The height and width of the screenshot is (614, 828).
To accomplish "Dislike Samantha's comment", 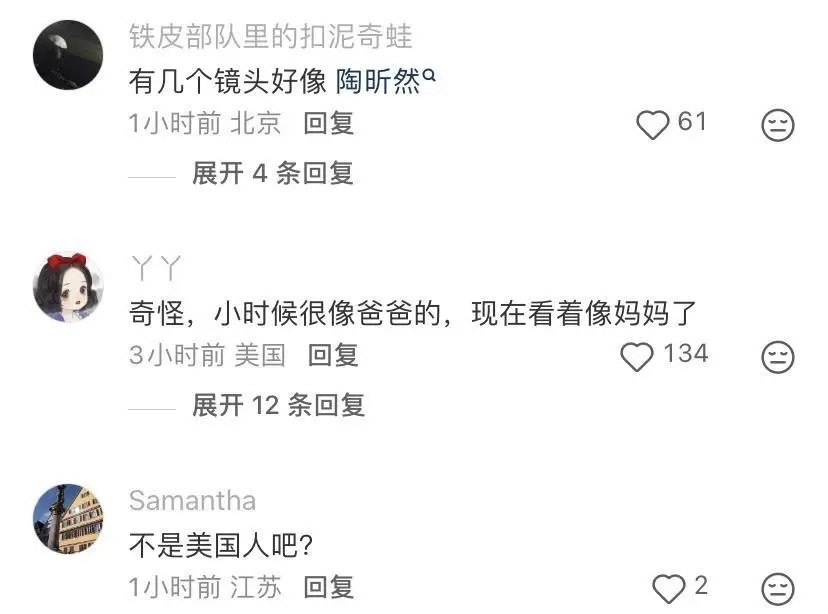I will [778, 587].
